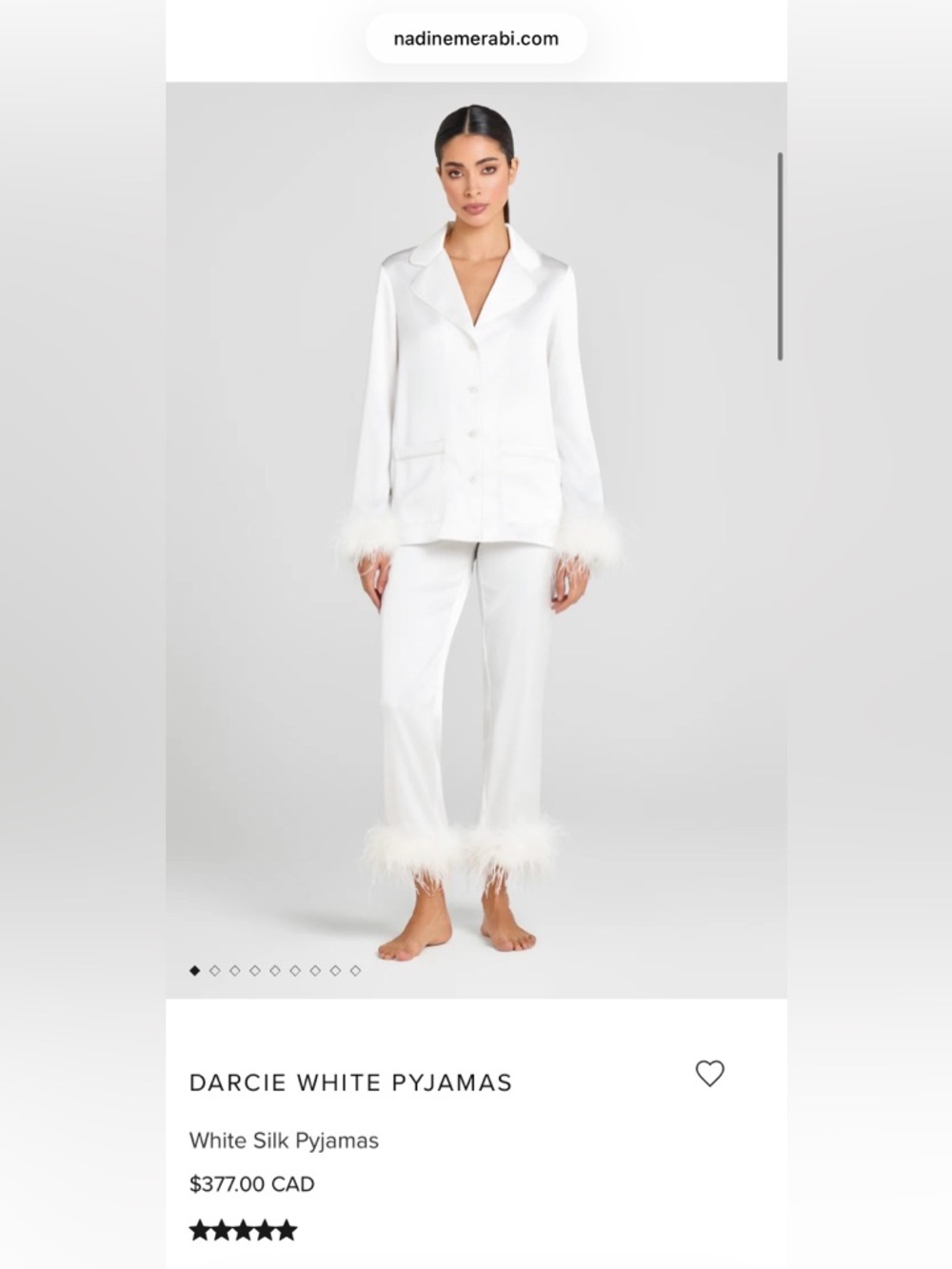Click the DARCIE WHITE PYJAMAS product title

point(350,1081)
